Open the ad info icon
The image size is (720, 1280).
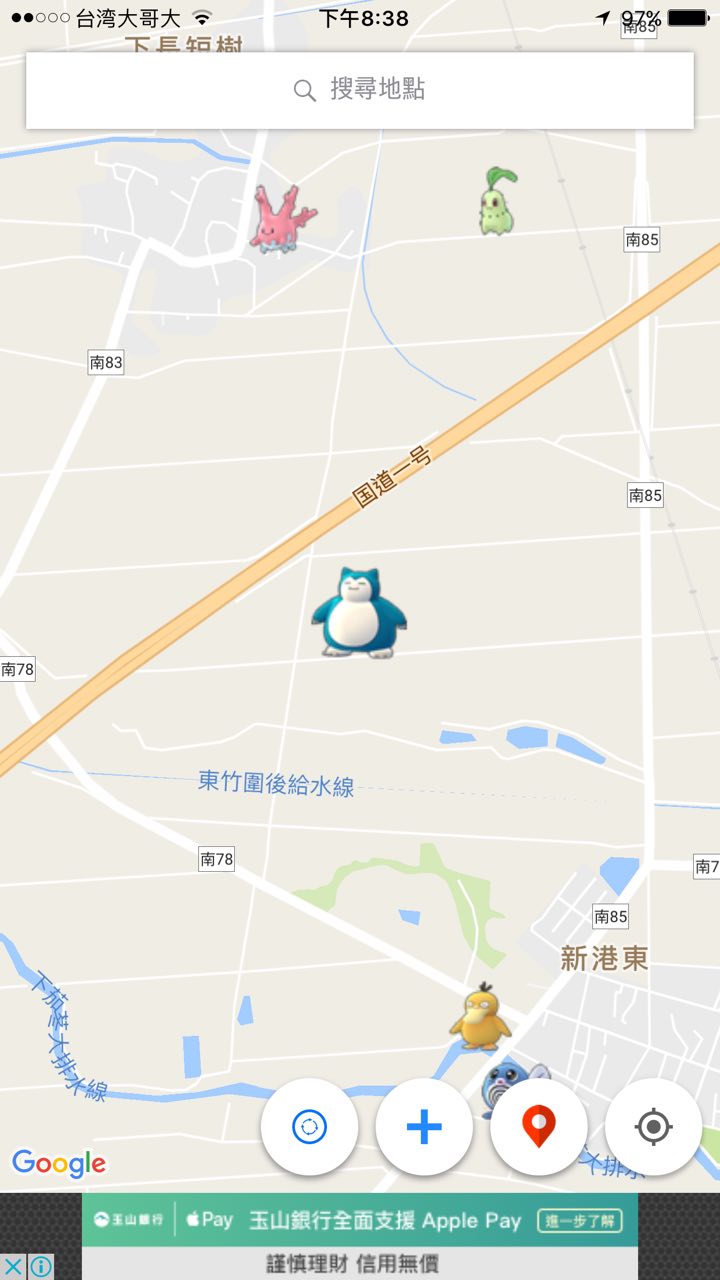pyautogui.click(x=40, y=1267)
